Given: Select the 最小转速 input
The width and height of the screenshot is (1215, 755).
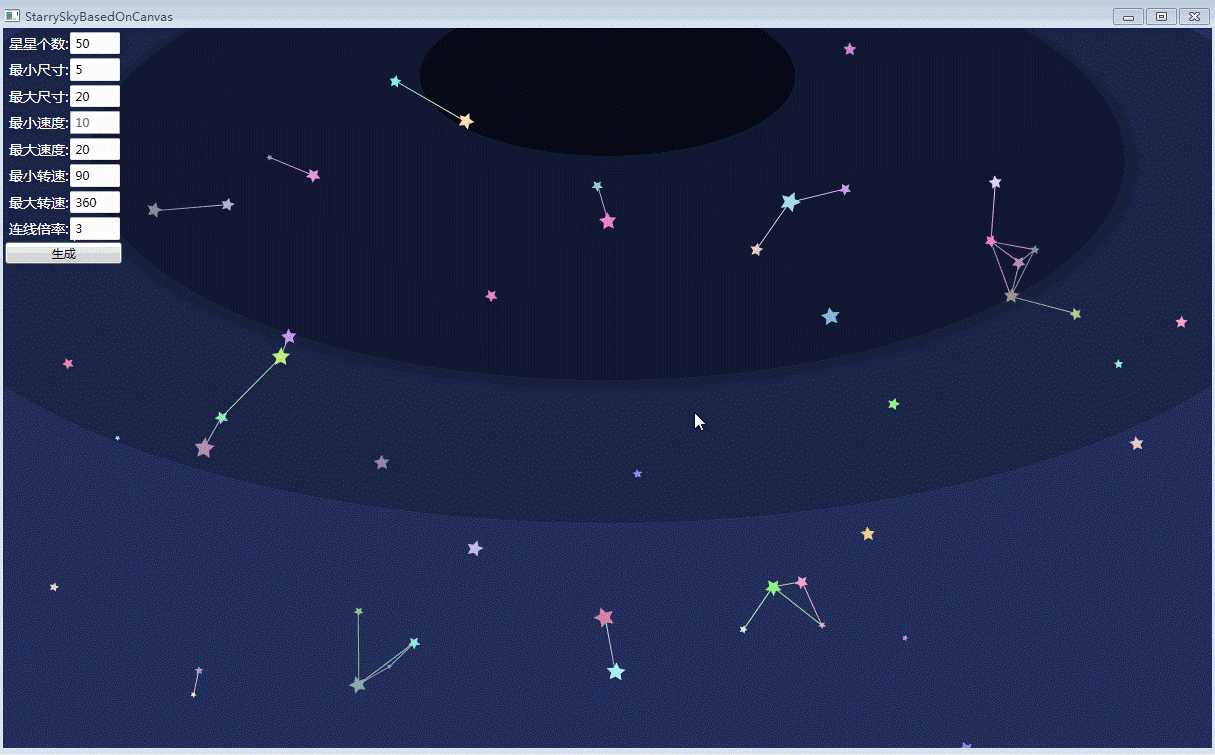Looking at the screenshot, I should 95,176.
